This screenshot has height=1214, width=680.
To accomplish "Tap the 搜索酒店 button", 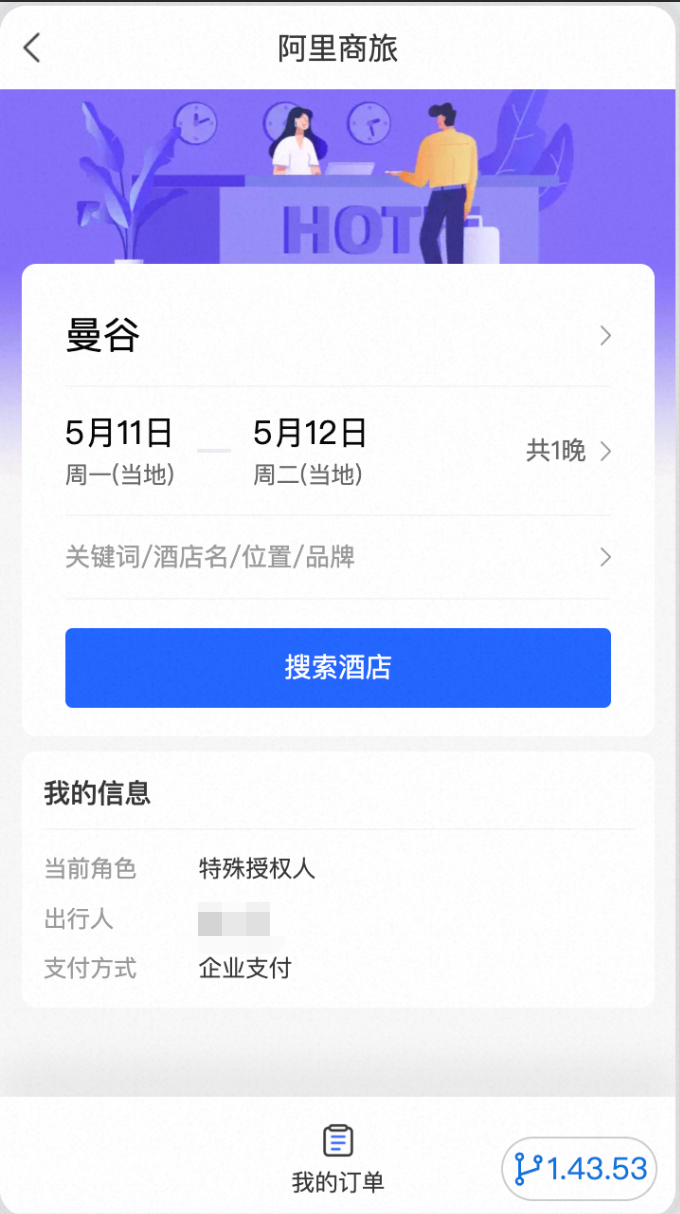I will (338, 668).
